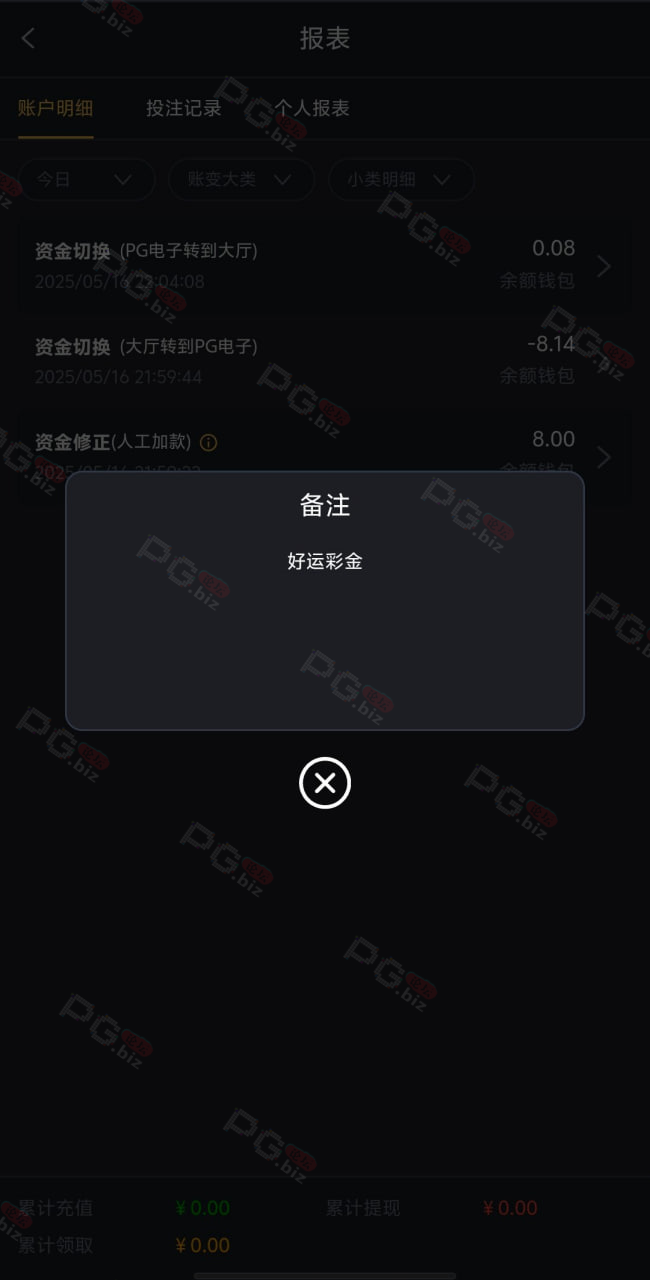The image size is (650, 1280).
Task: Open the 今日 date dropdown
Action: click(87, 180)
